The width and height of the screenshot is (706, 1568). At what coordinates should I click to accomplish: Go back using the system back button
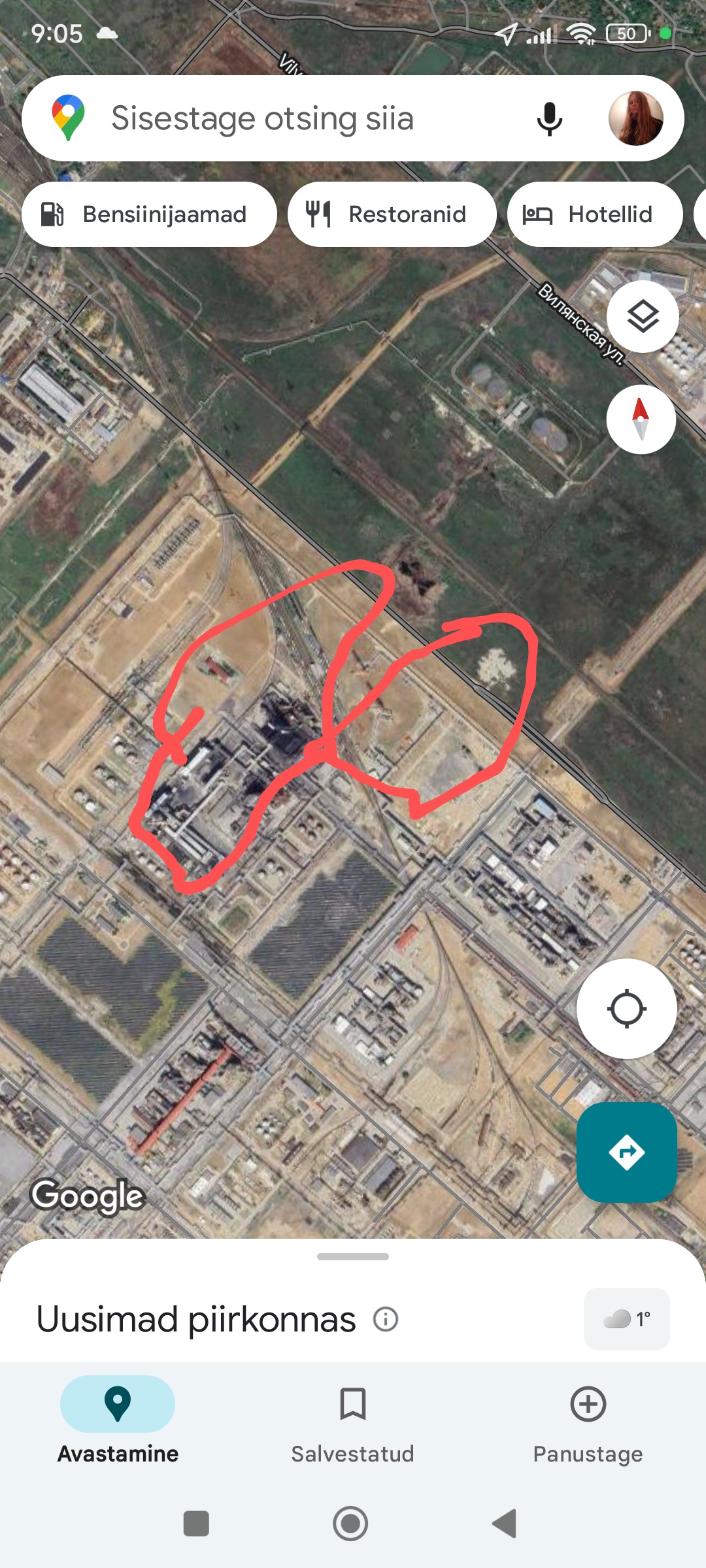[504, 1524]
